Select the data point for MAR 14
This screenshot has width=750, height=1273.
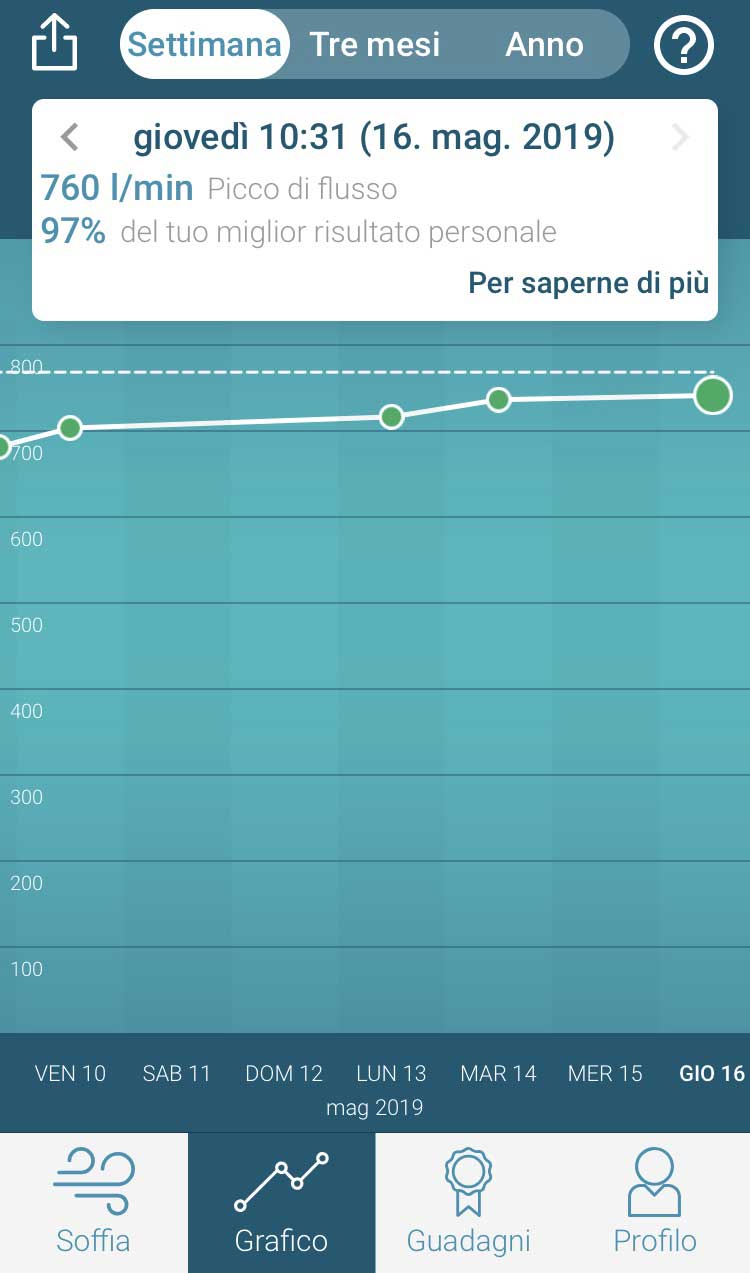click(498, 400)
